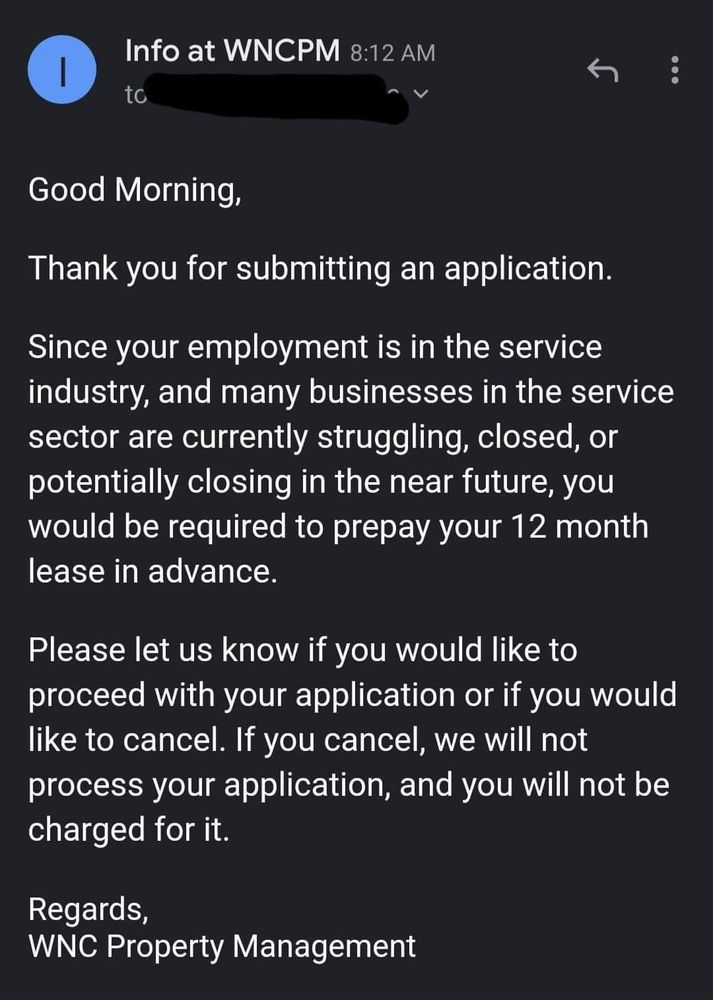Expand the recipient details chevron

point(420,95)
